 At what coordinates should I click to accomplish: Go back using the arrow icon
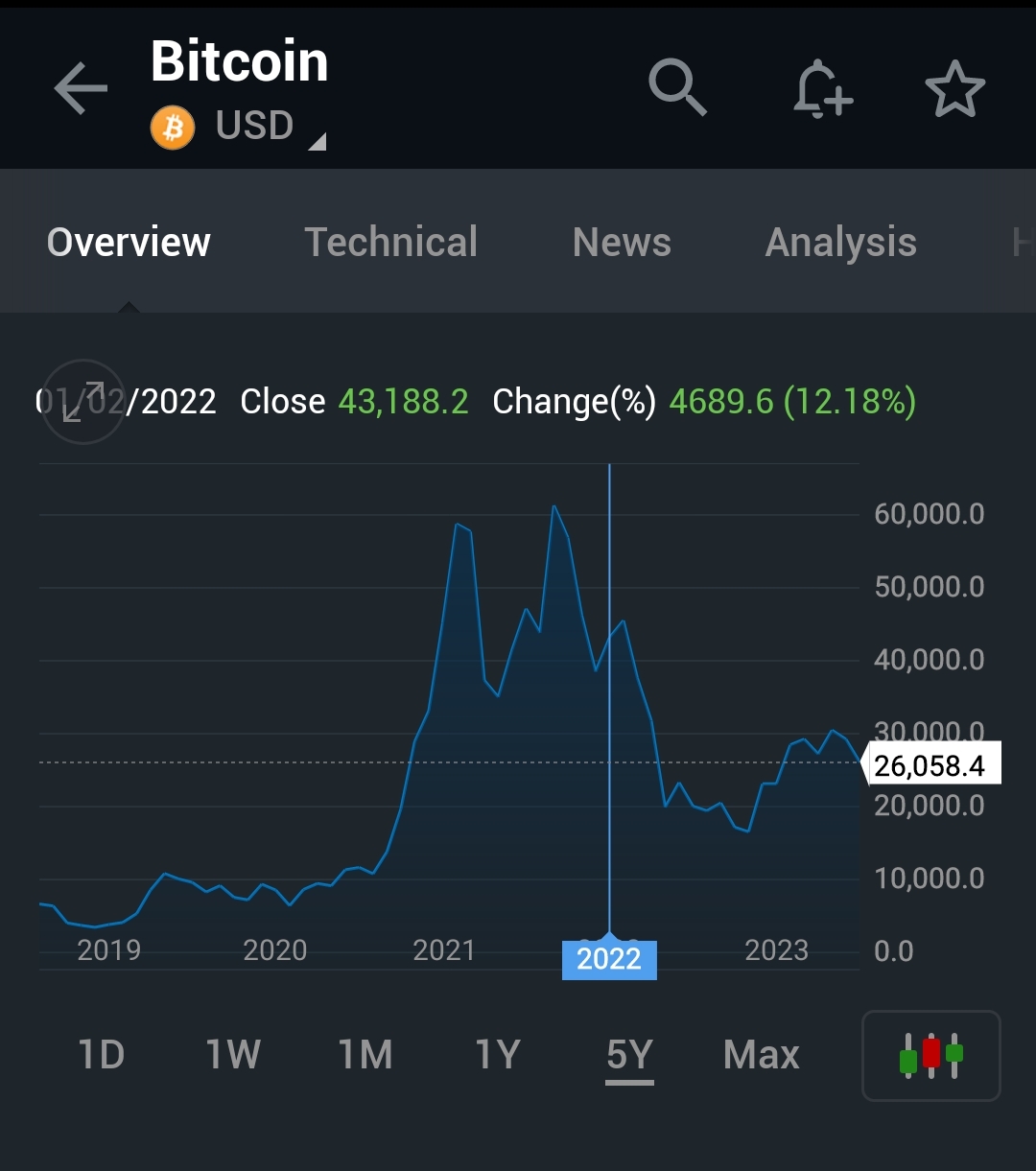pyautogui.click(x=81, y=89)
